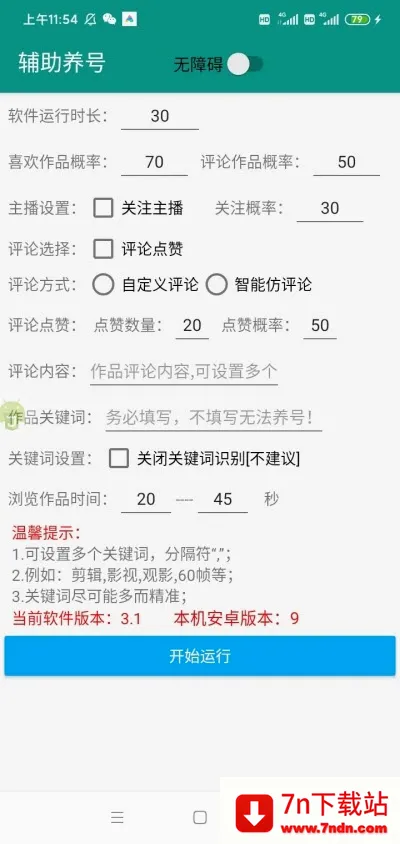Edit the 软件运行时长 field

click(x=160, y=116)
